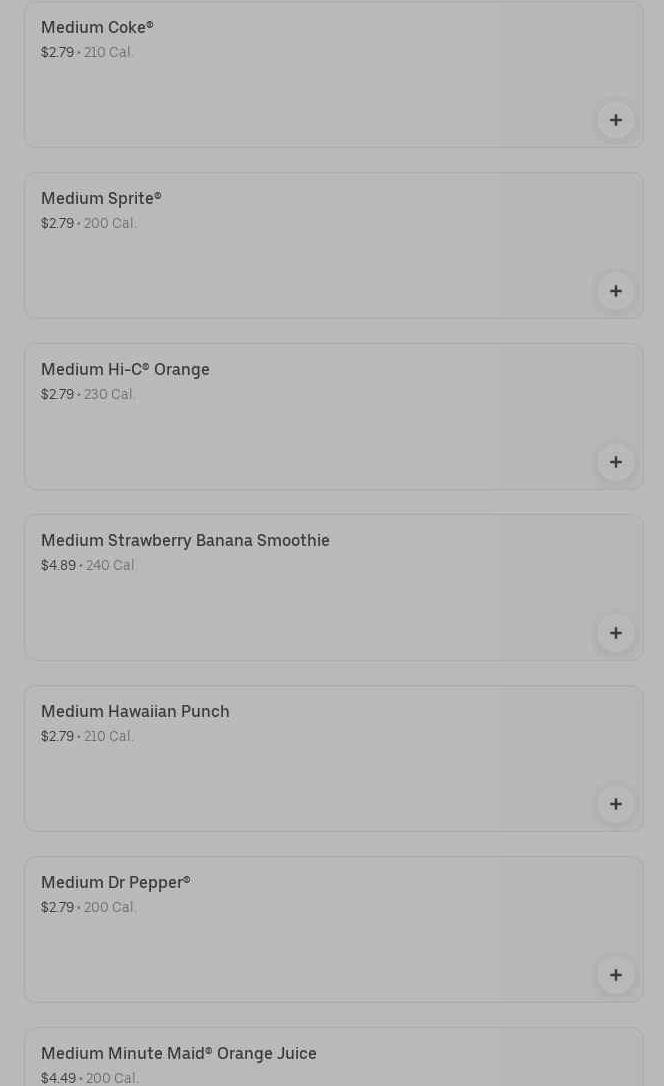The height and width of the screenshot is (1086, 664).
Task: Open Medium Strawberry Banana Smoothie card
Action: (300, 588)
